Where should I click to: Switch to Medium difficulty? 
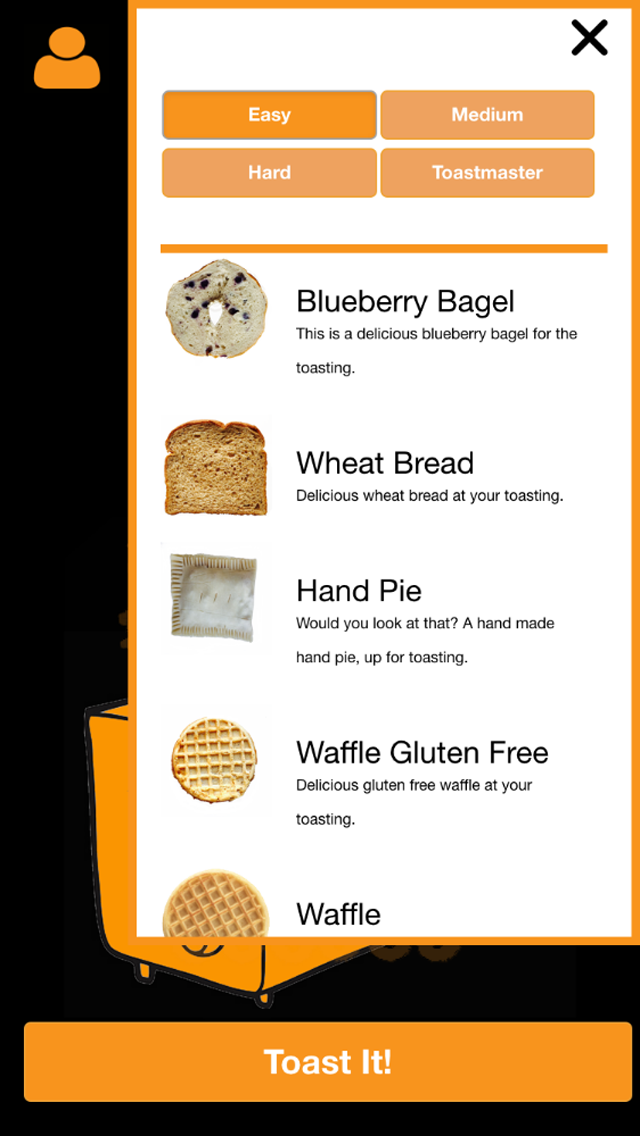point(487,115)
